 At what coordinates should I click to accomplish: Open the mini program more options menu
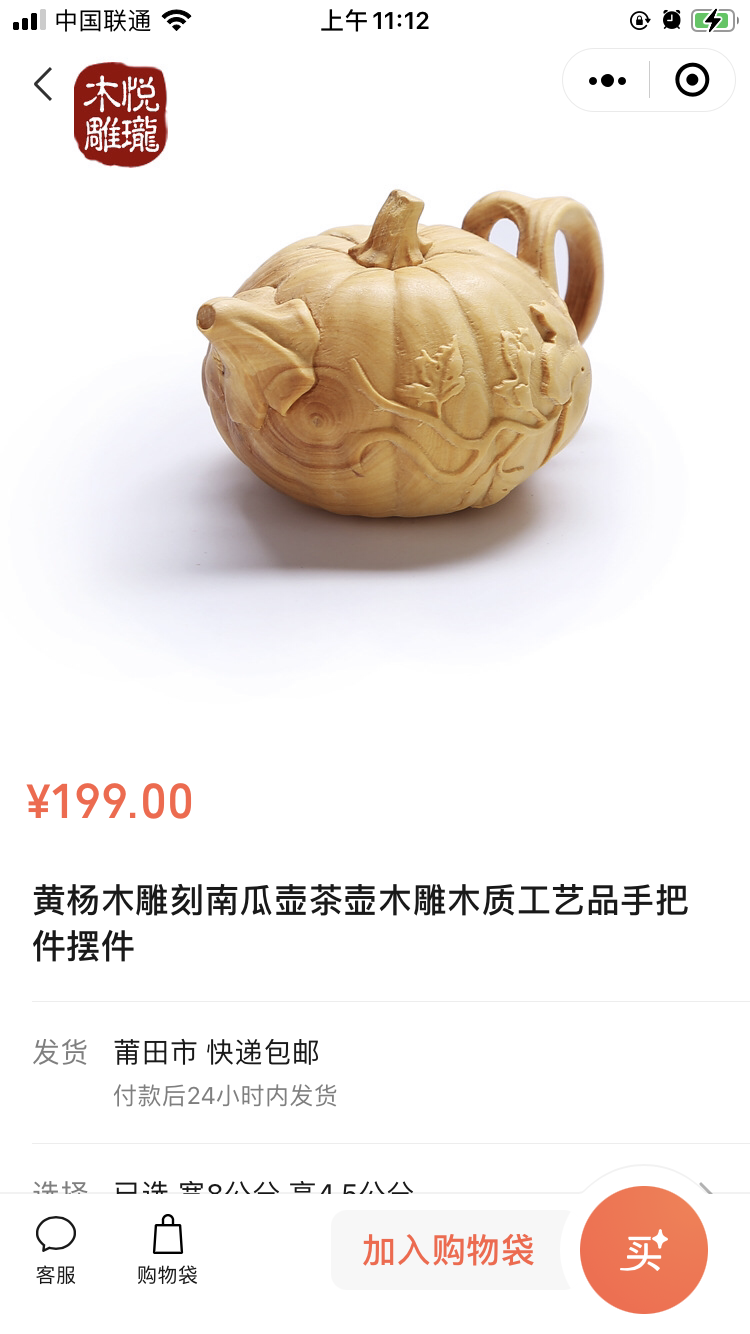click(607, 80)
